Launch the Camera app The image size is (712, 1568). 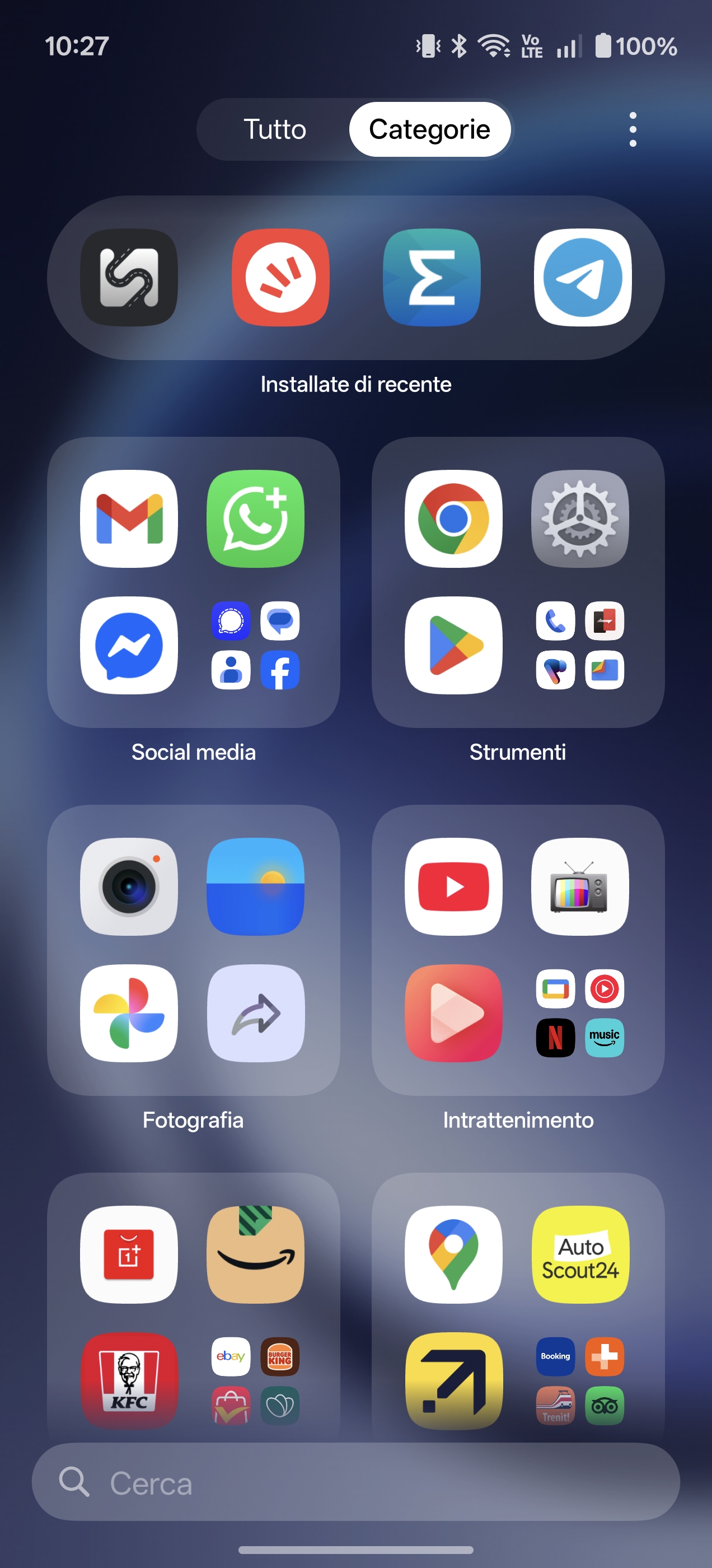(x=129, y=886)
